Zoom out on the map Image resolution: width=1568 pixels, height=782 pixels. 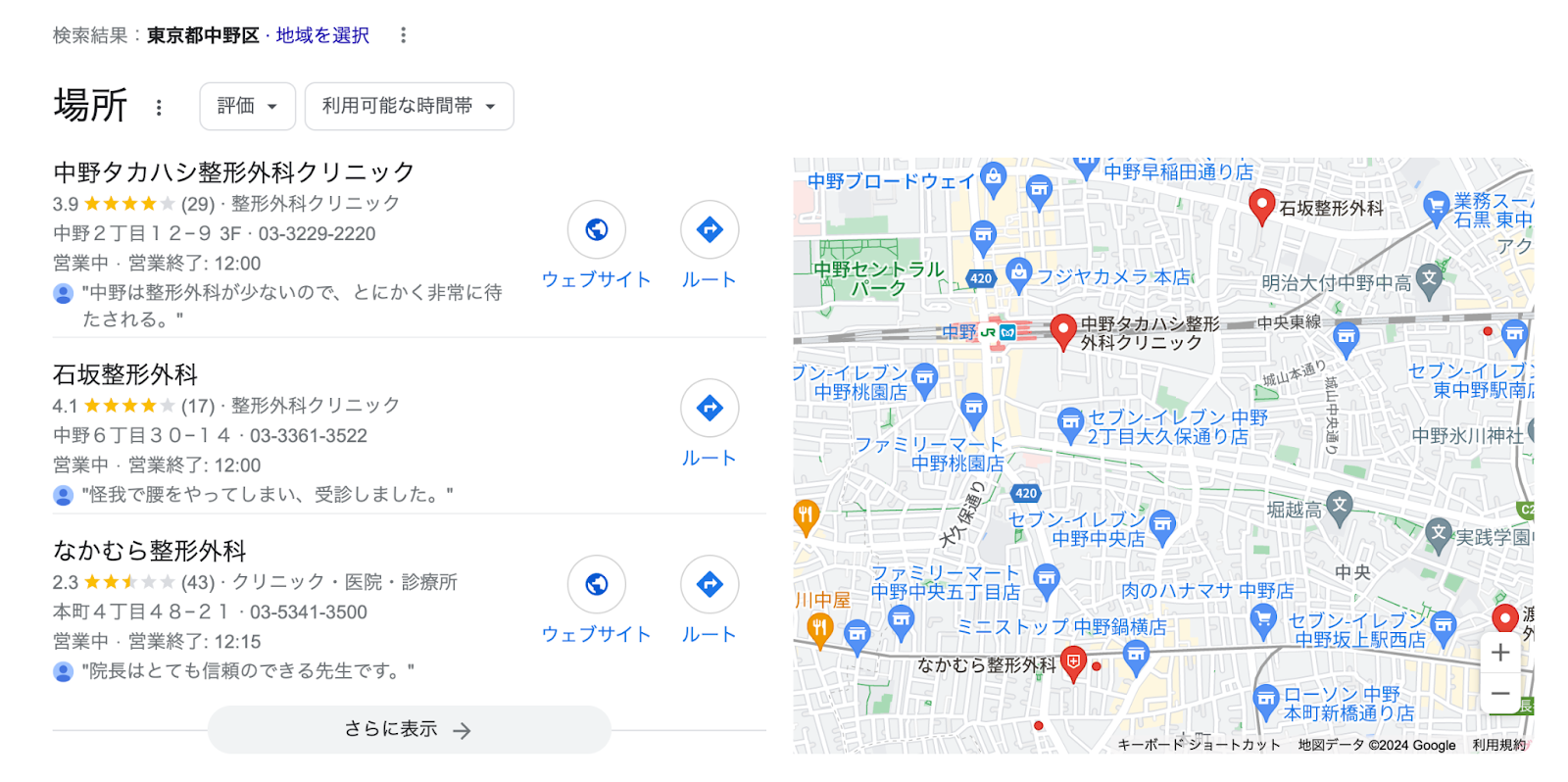coord(1500,694)
